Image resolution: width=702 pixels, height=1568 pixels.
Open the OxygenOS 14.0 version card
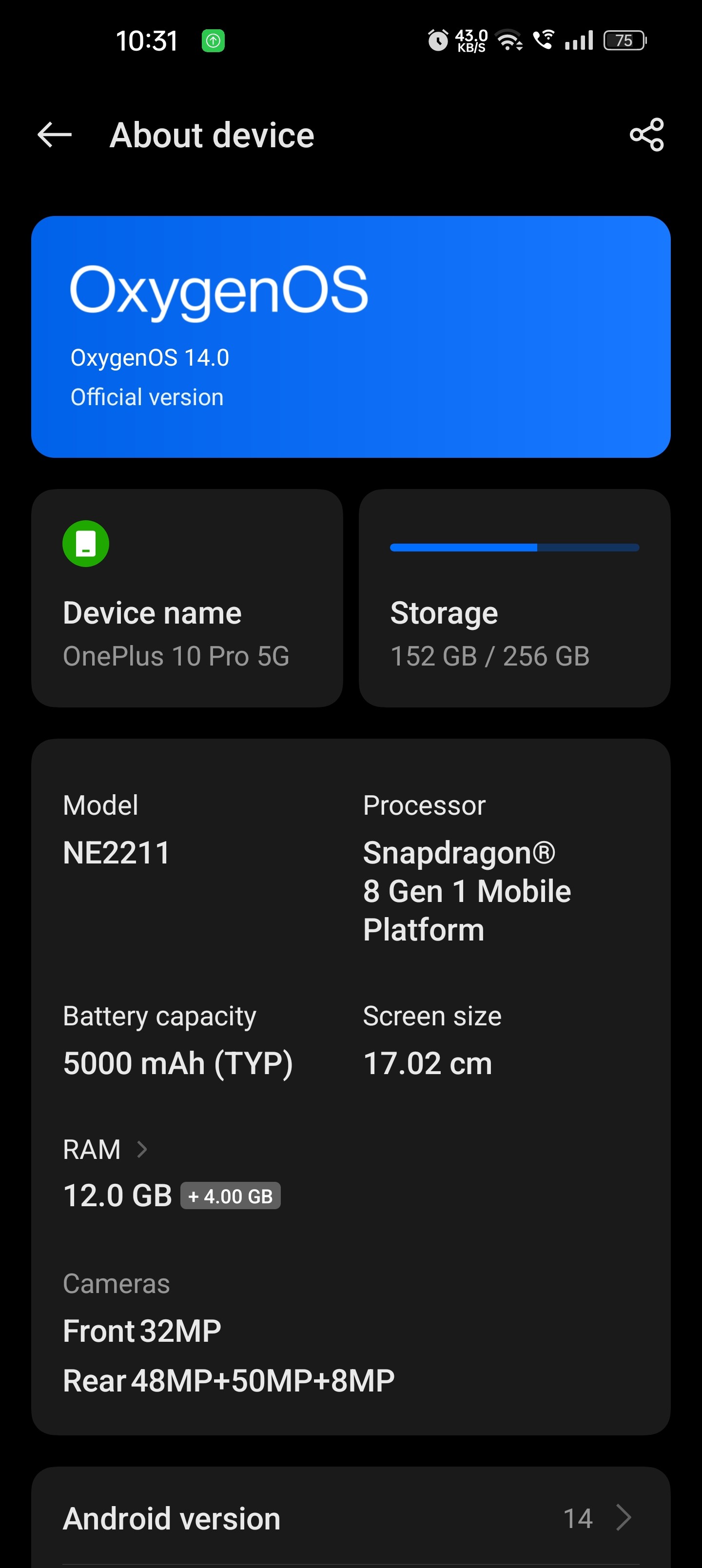(351, 336)
